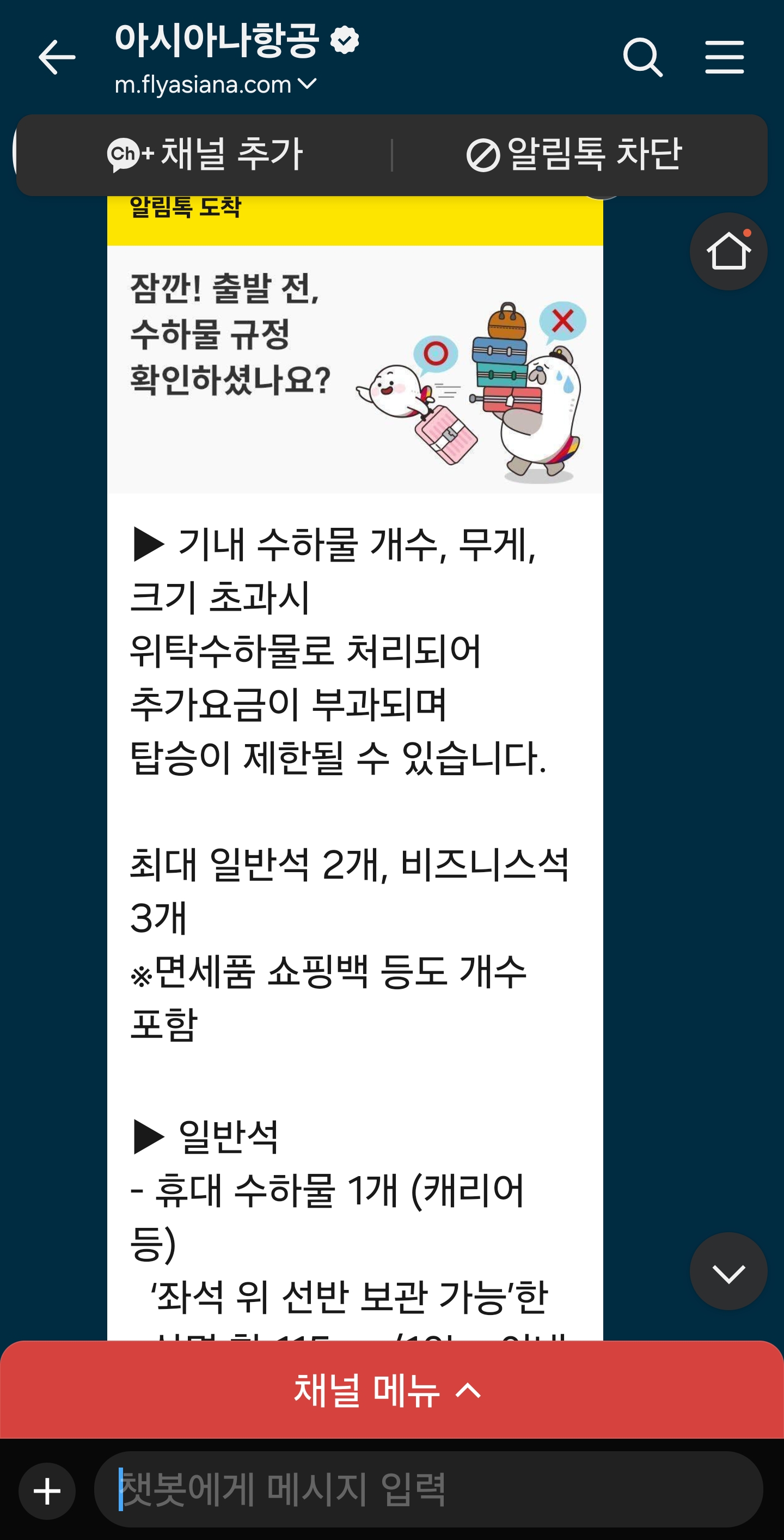The height and width of the screenshot is (1540, 784).
Task: Open the channel home via the floating house icon
Action: pos(728,252)
